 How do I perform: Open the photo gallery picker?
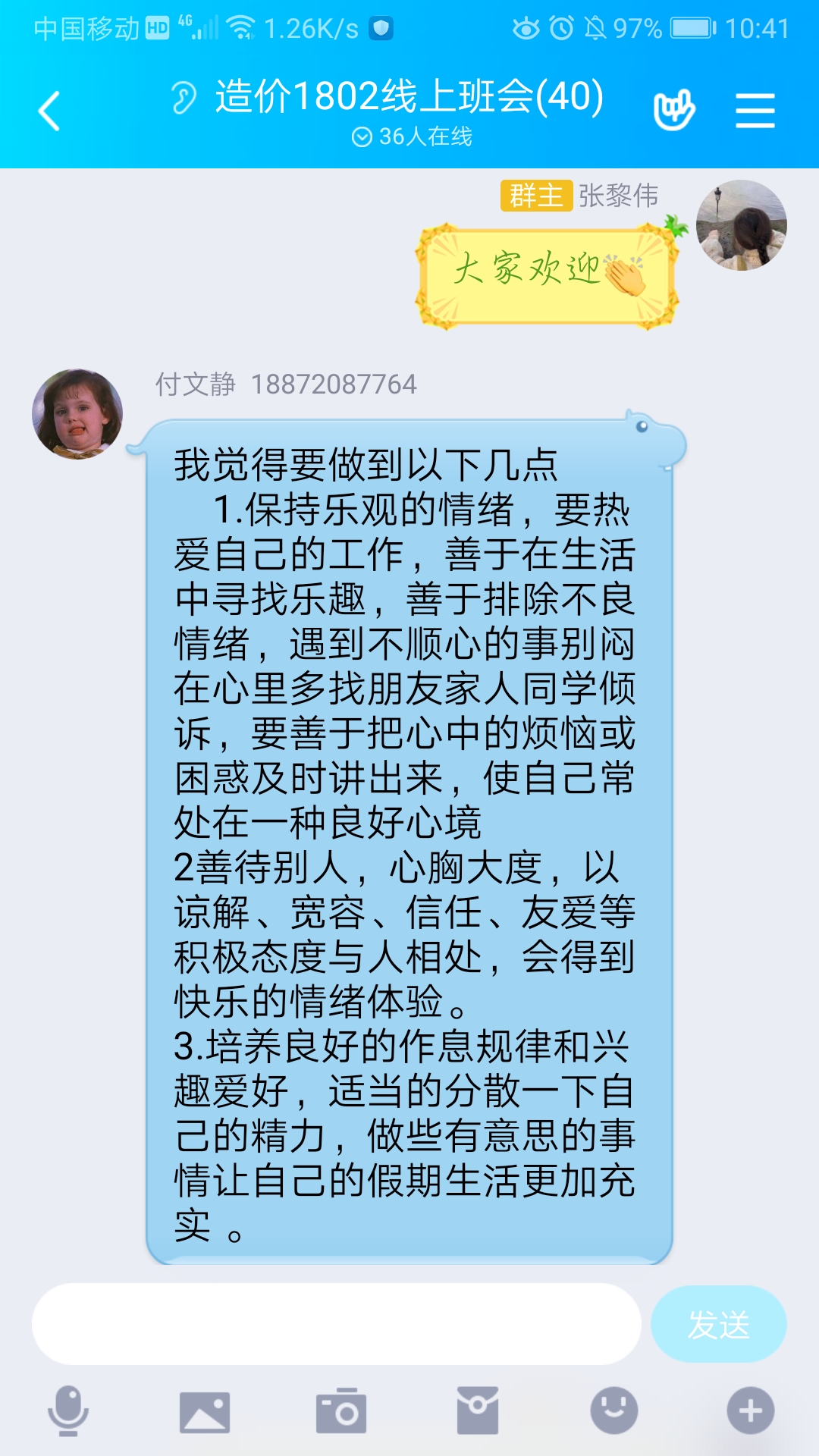pos(205,1412)
